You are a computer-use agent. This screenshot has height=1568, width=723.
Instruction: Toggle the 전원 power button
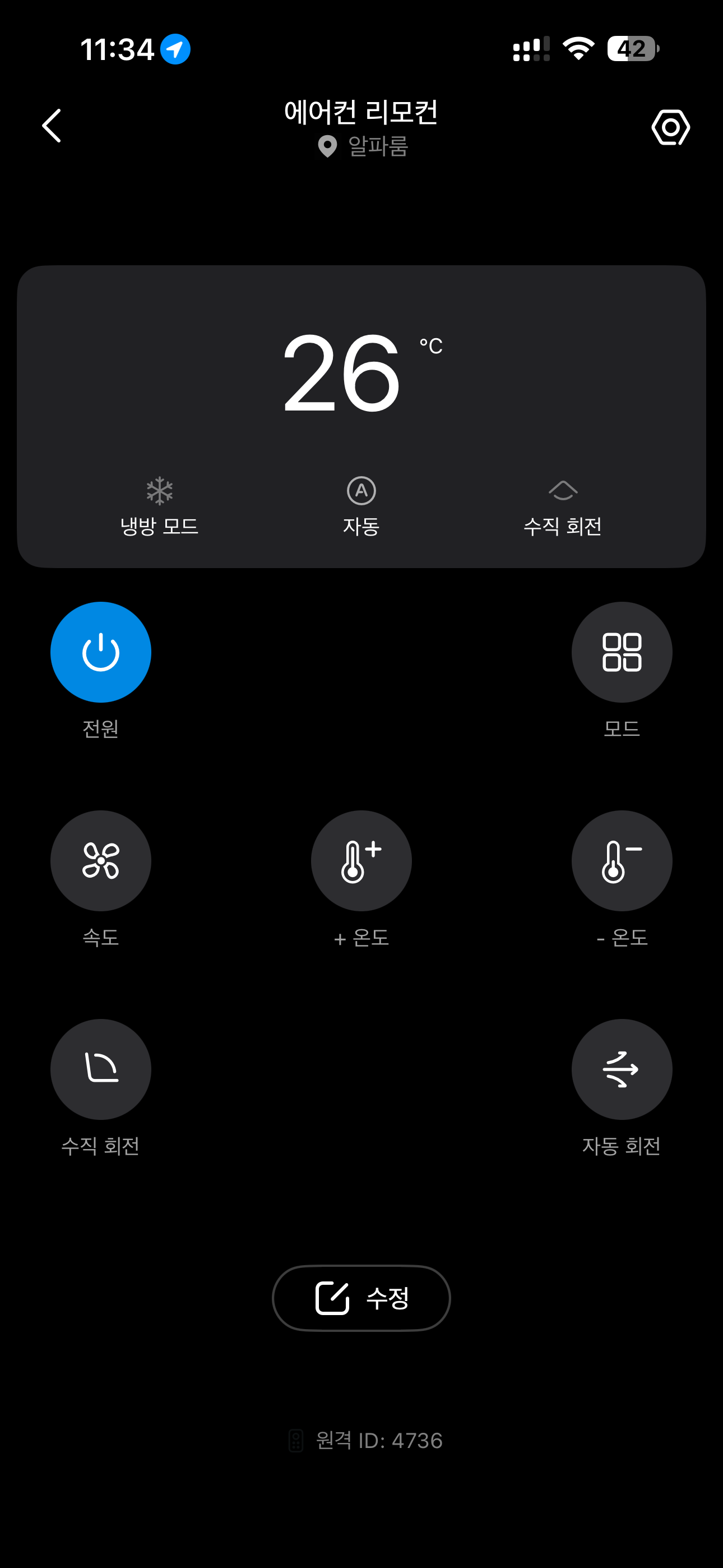(101, 652)
